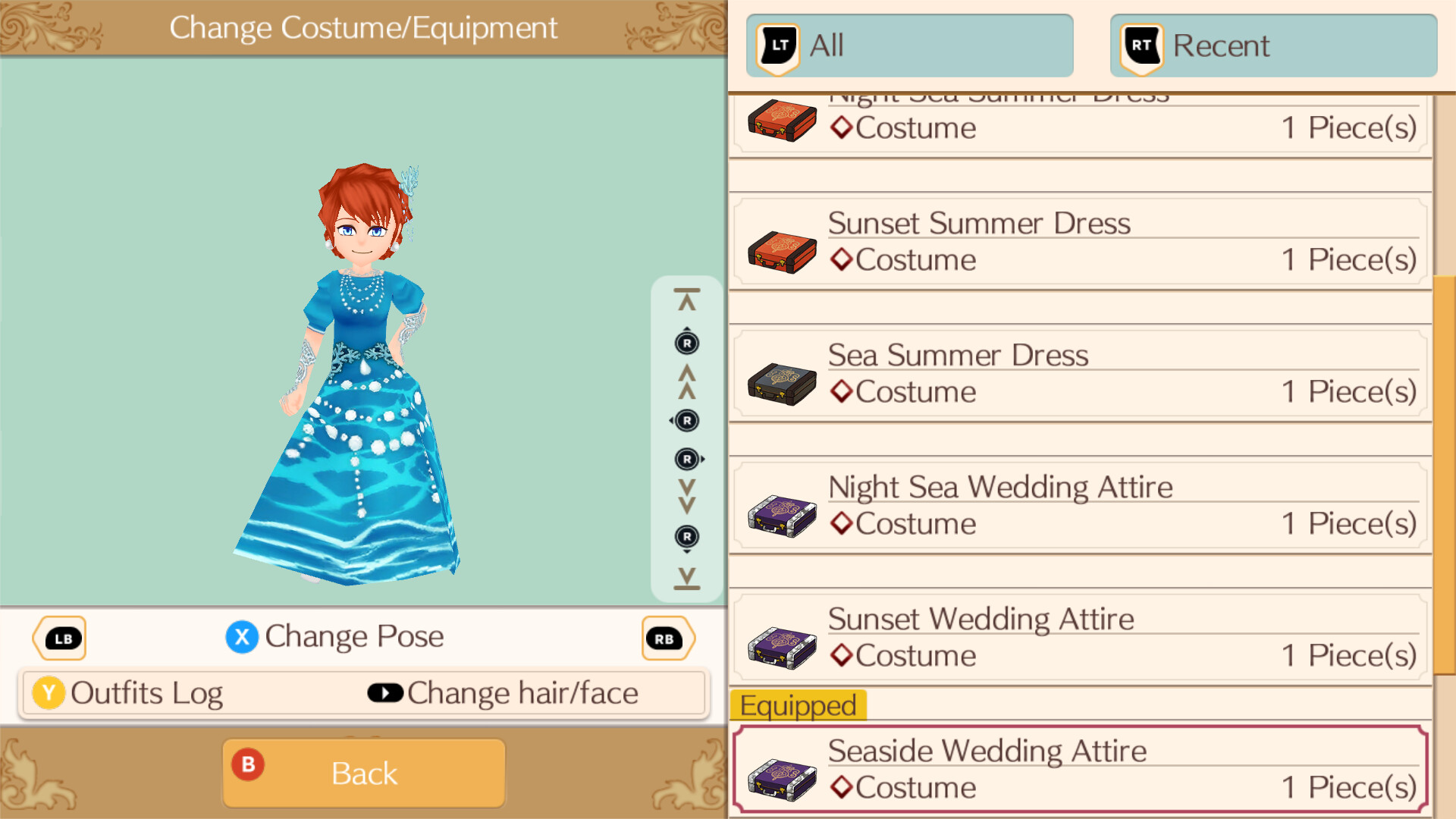The image size is (1456, 819).
Task: Switch to the Recent tab
Action: click(x=1273, y=45)
